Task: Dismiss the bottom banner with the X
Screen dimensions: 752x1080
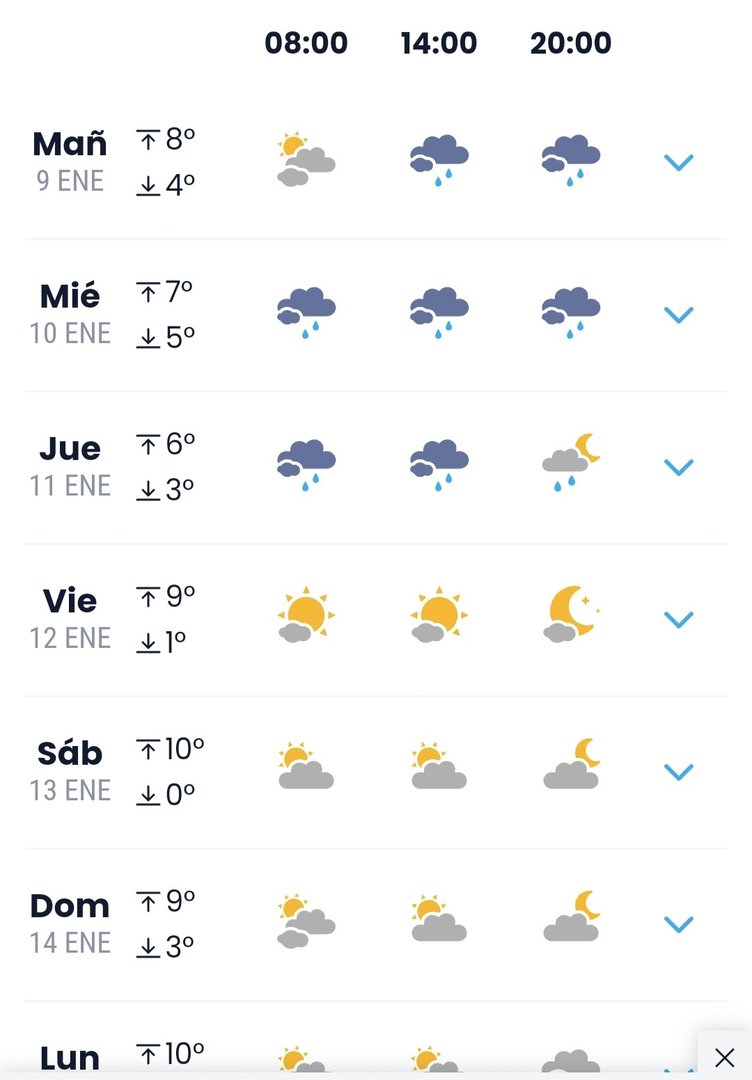Action: (725, 1057)
